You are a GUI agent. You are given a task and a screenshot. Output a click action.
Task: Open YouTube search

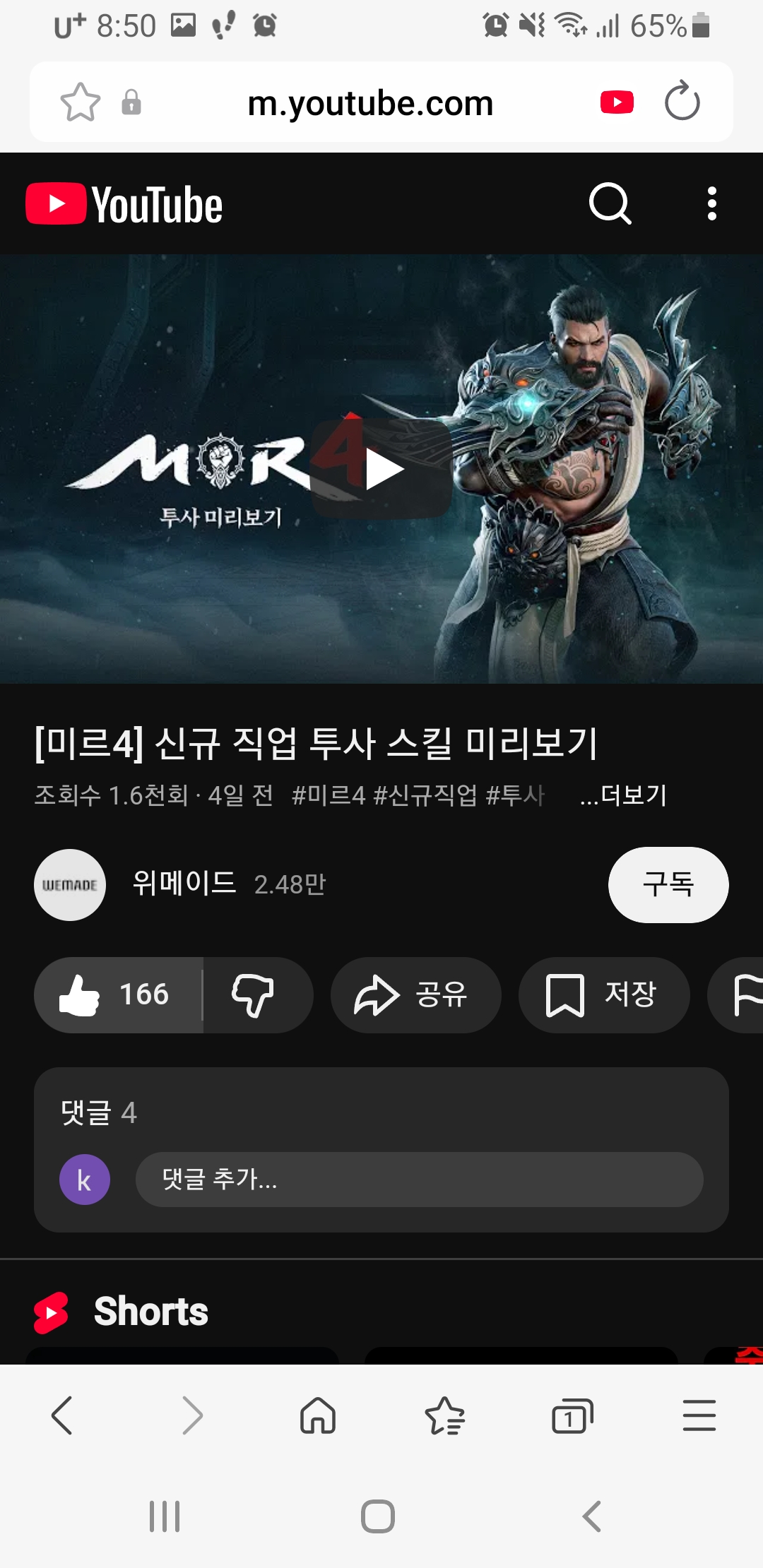pyautogui.click(x=610, y=204)
